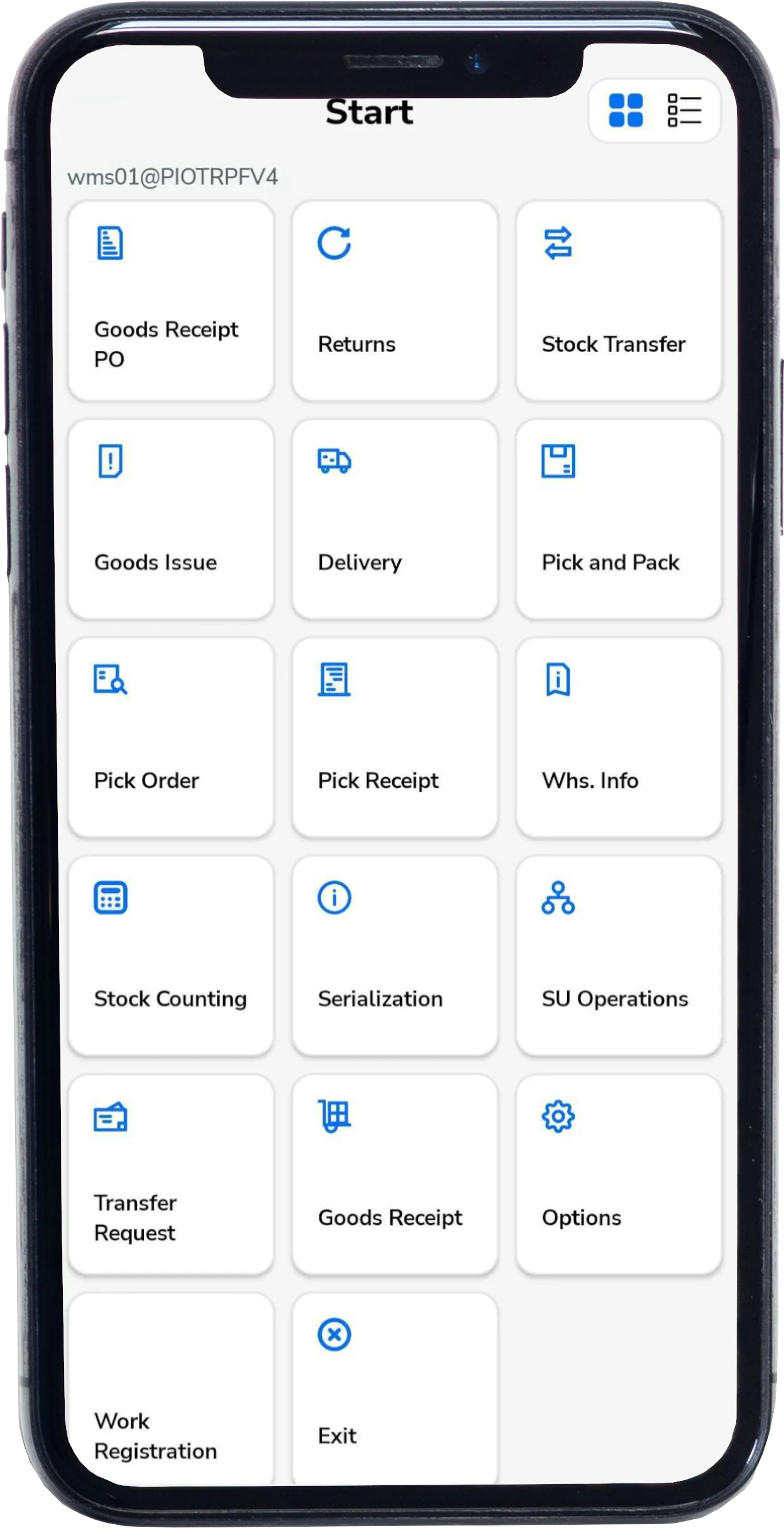Screen dimensions: 784x1528
Task: Tap the Exit tile
Action: click(395, 1390)
